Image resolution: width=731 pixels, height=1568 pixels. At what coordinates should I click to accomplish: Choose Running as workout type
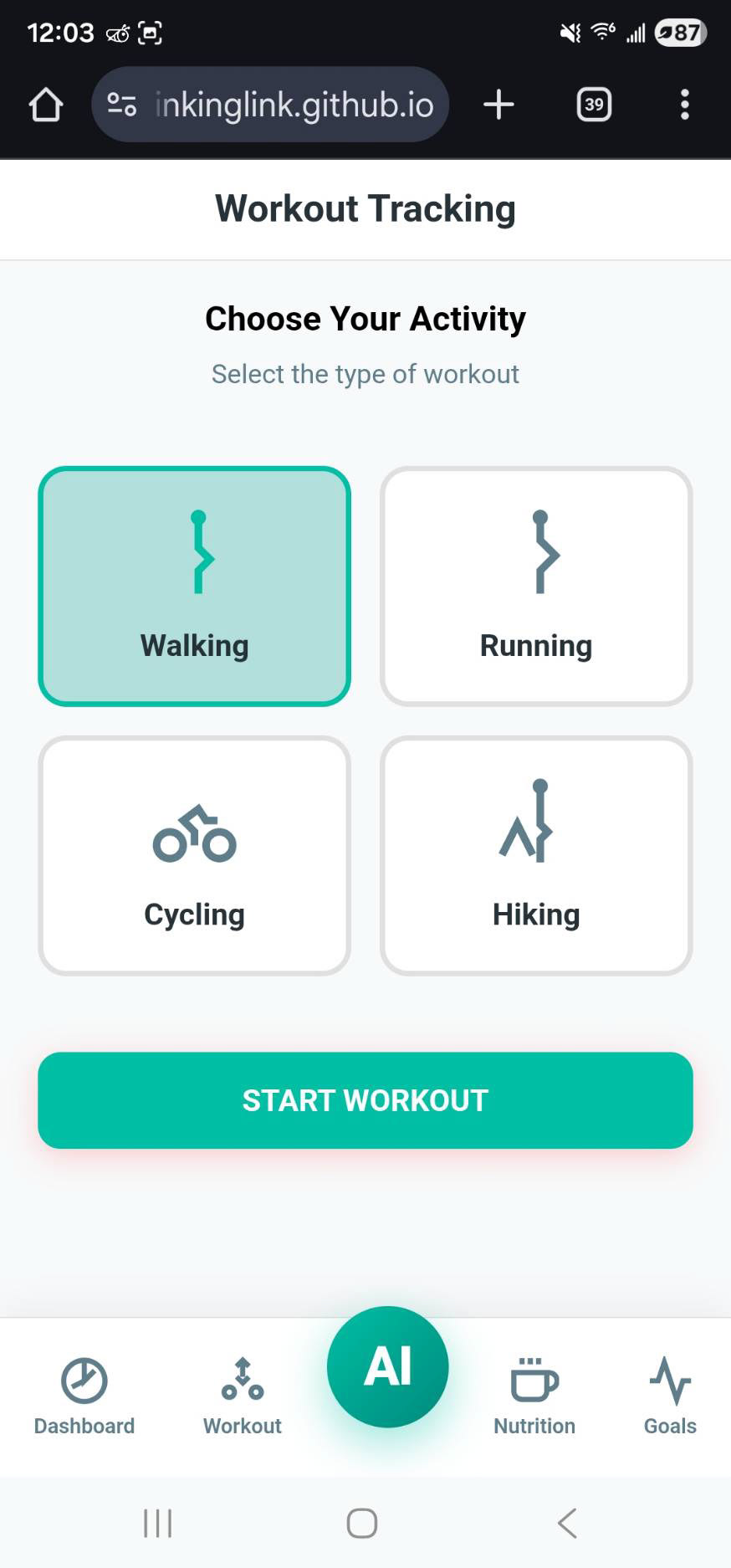click(536, 586)
